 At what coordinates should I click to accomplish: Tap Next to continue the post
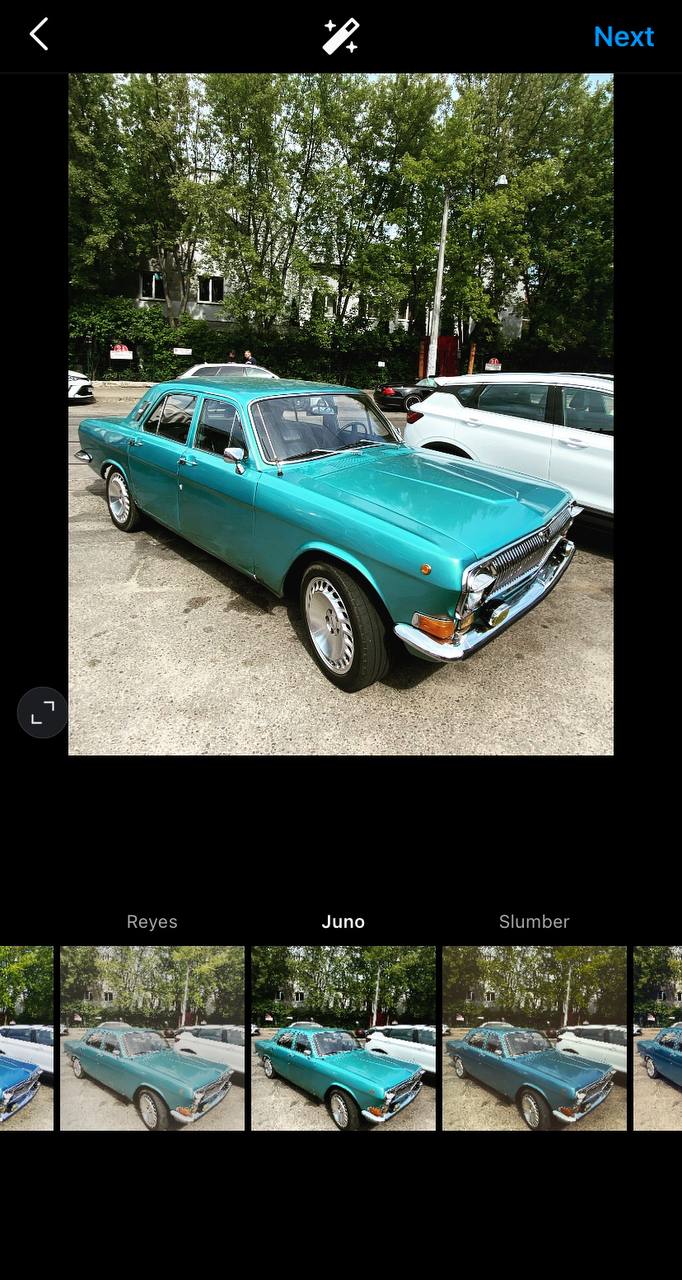pos(623,37)
